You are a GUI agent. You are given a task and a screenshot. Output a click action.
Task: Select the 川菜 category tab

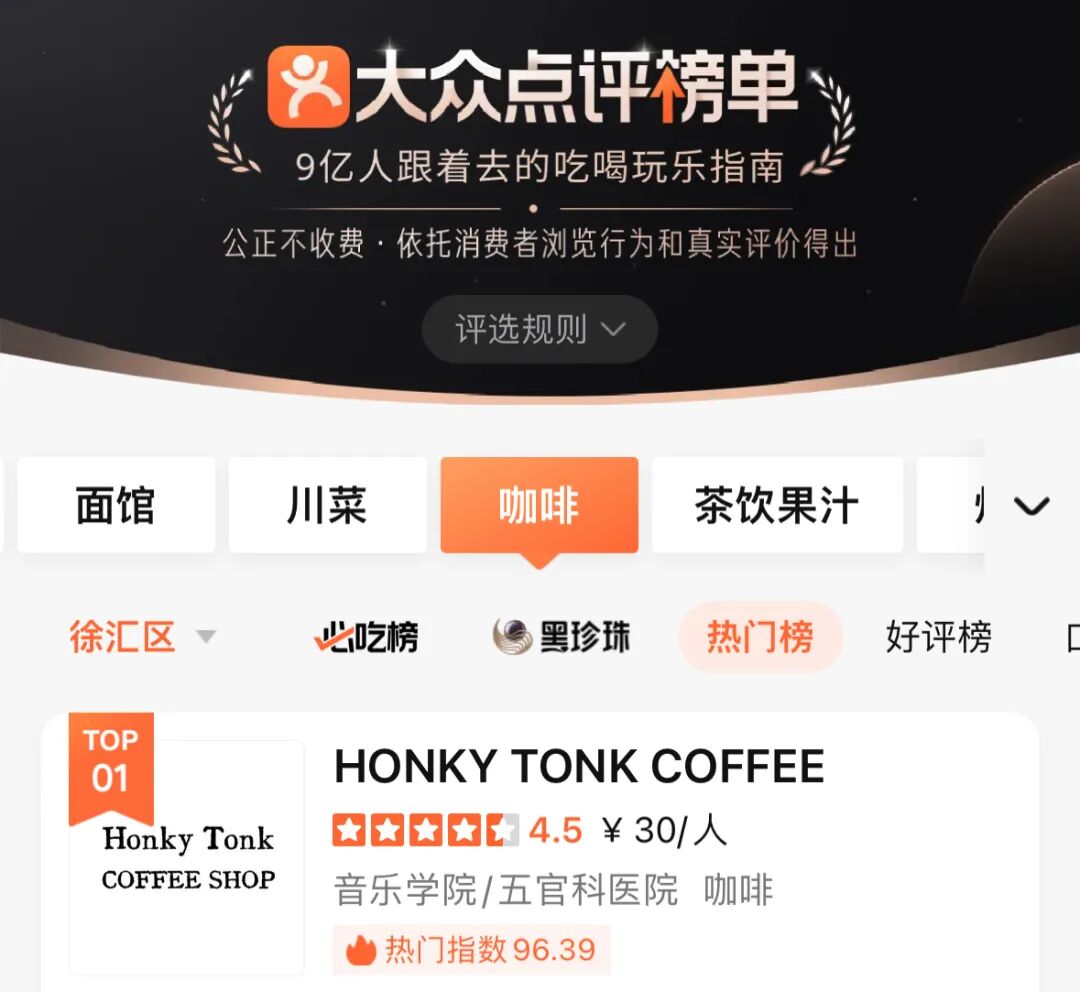click(327, 506)
